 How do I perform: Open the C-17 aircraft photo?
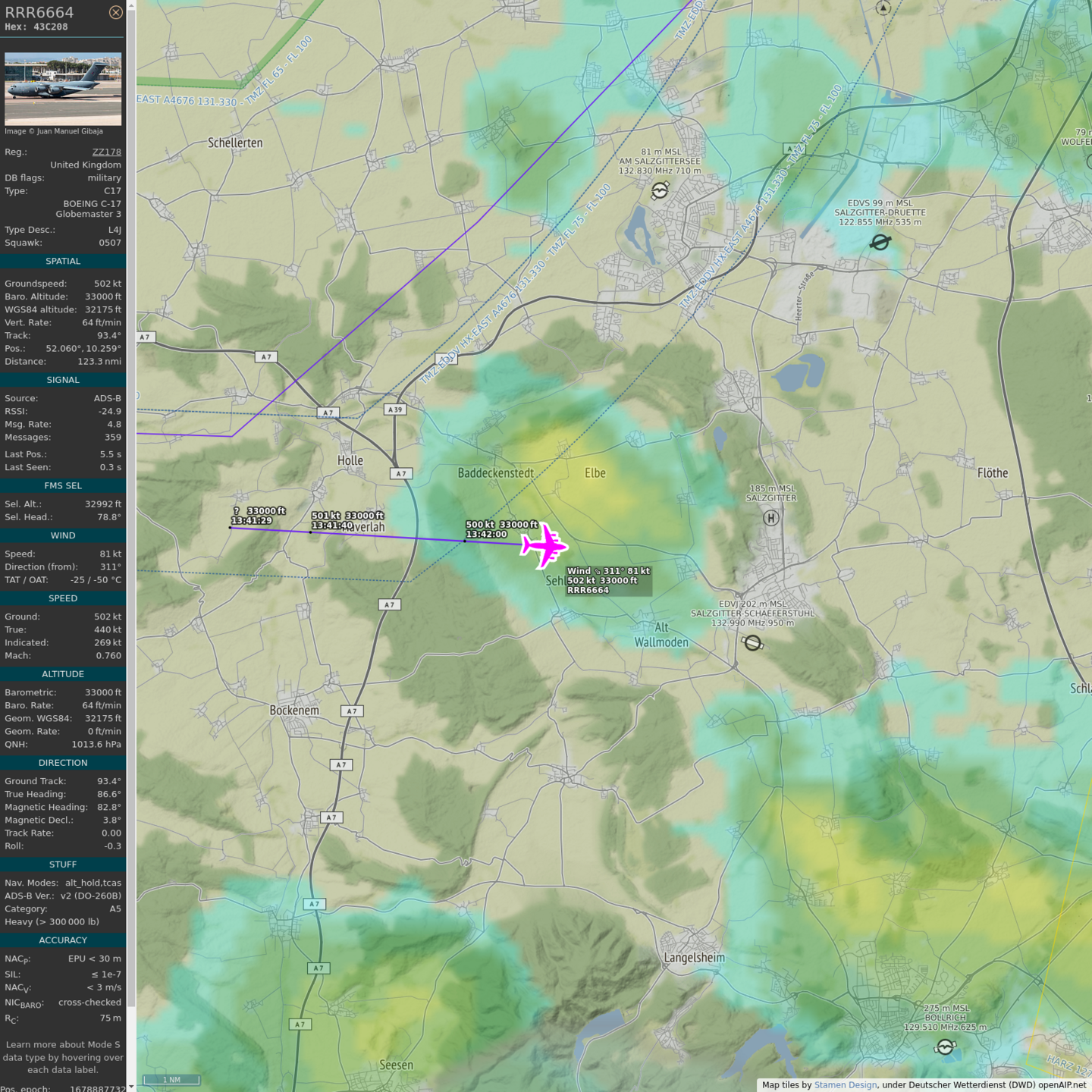(63, 89)
